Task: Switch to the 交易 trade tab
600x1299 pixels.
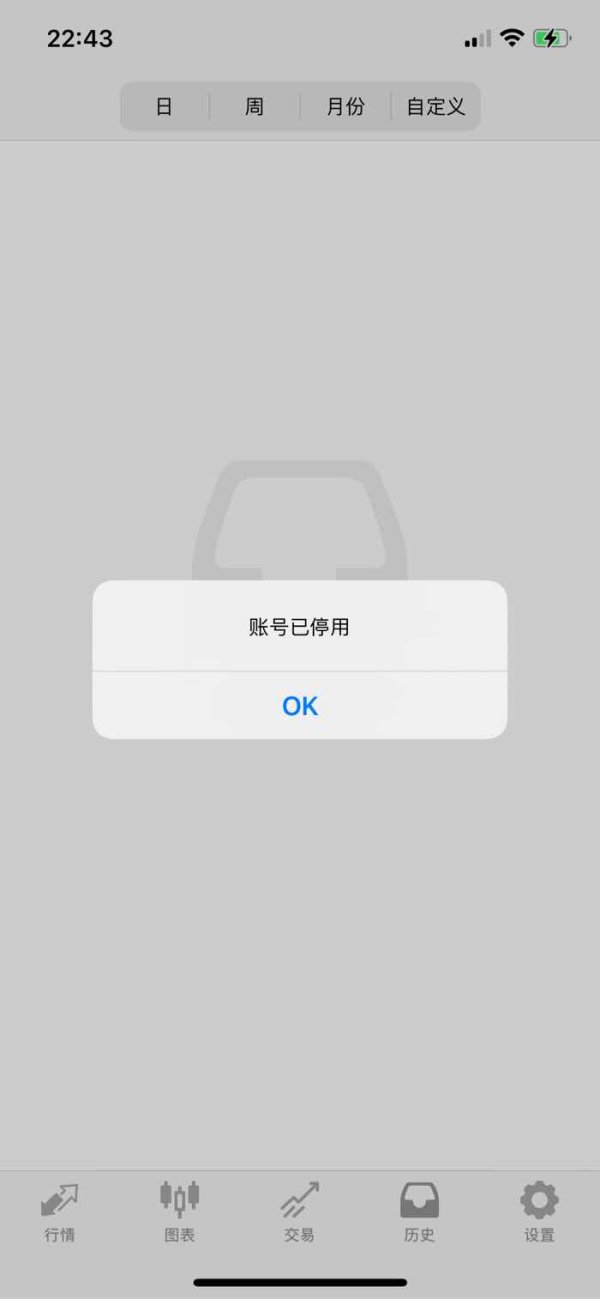Action: [x=300, y=1212]
